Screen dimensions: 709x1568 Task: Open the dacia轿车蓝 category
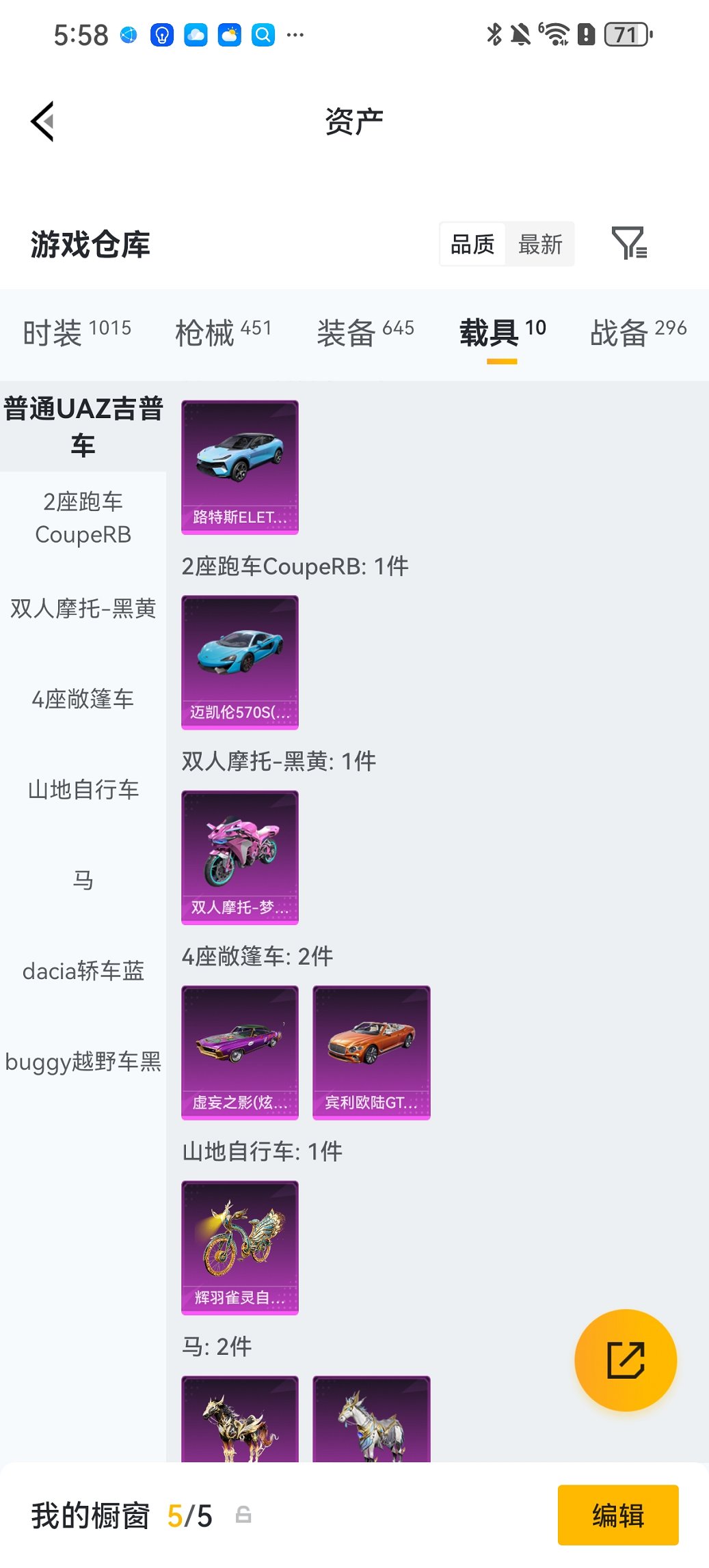pos(82,971)
